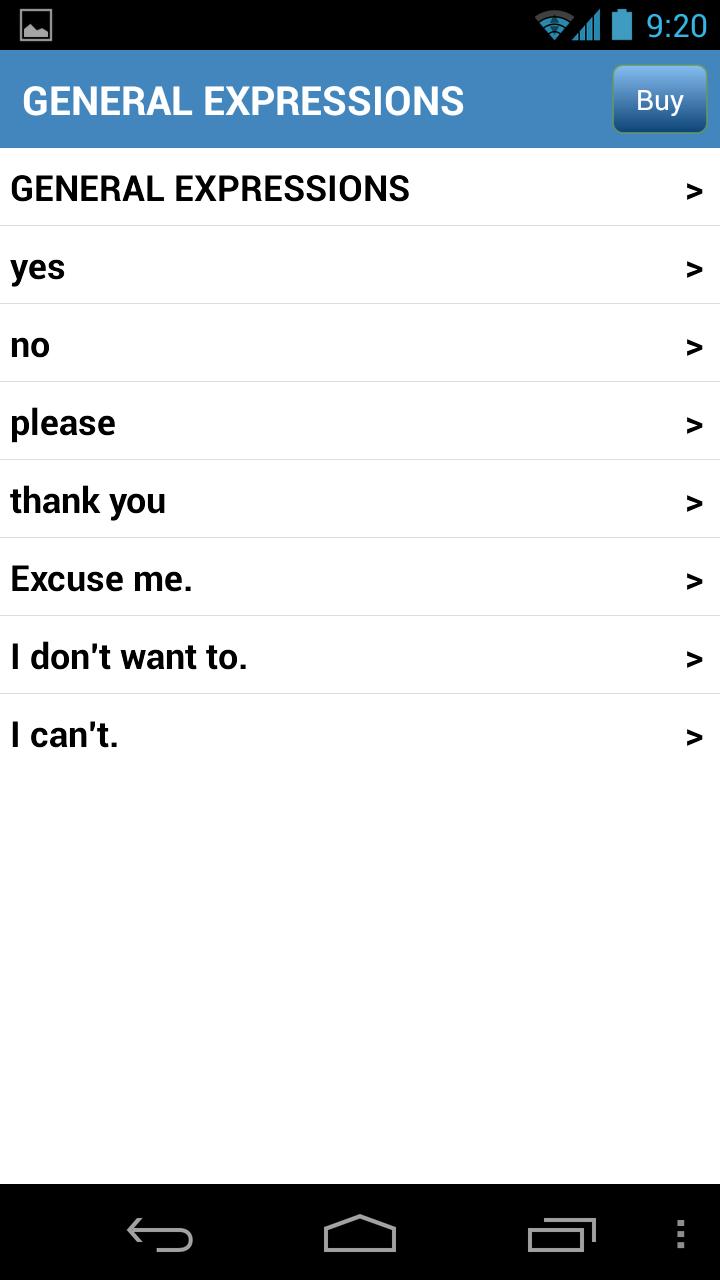Tap the Buy button
Image resolution: width=720 pixels, height=1280 pixels.
click(x=659, y=99)
